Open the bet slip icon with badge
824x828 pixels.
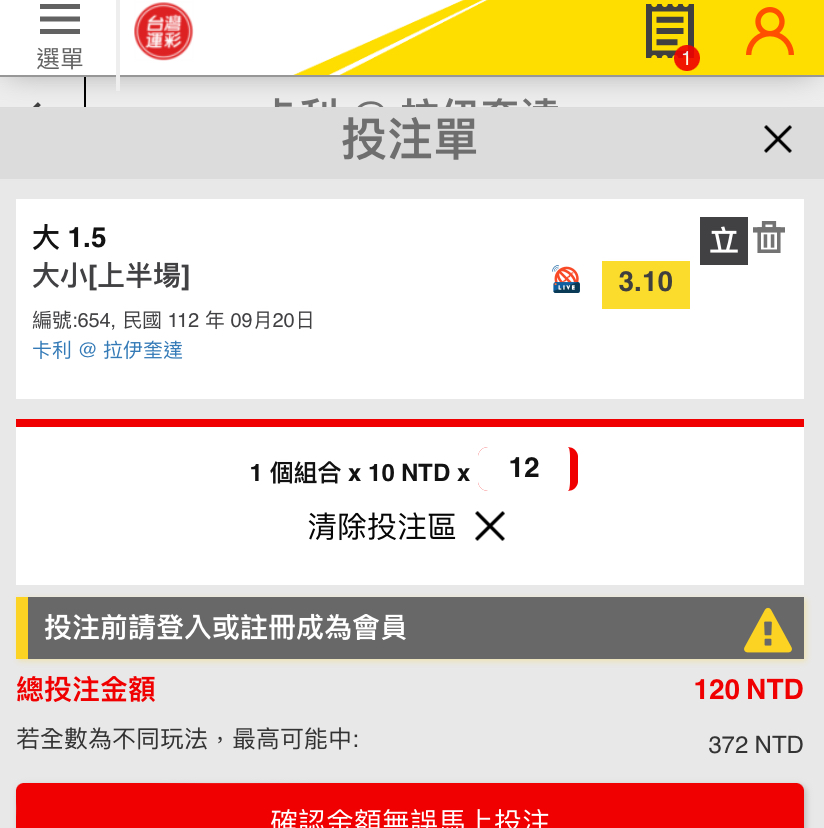[x=670, y=33]
